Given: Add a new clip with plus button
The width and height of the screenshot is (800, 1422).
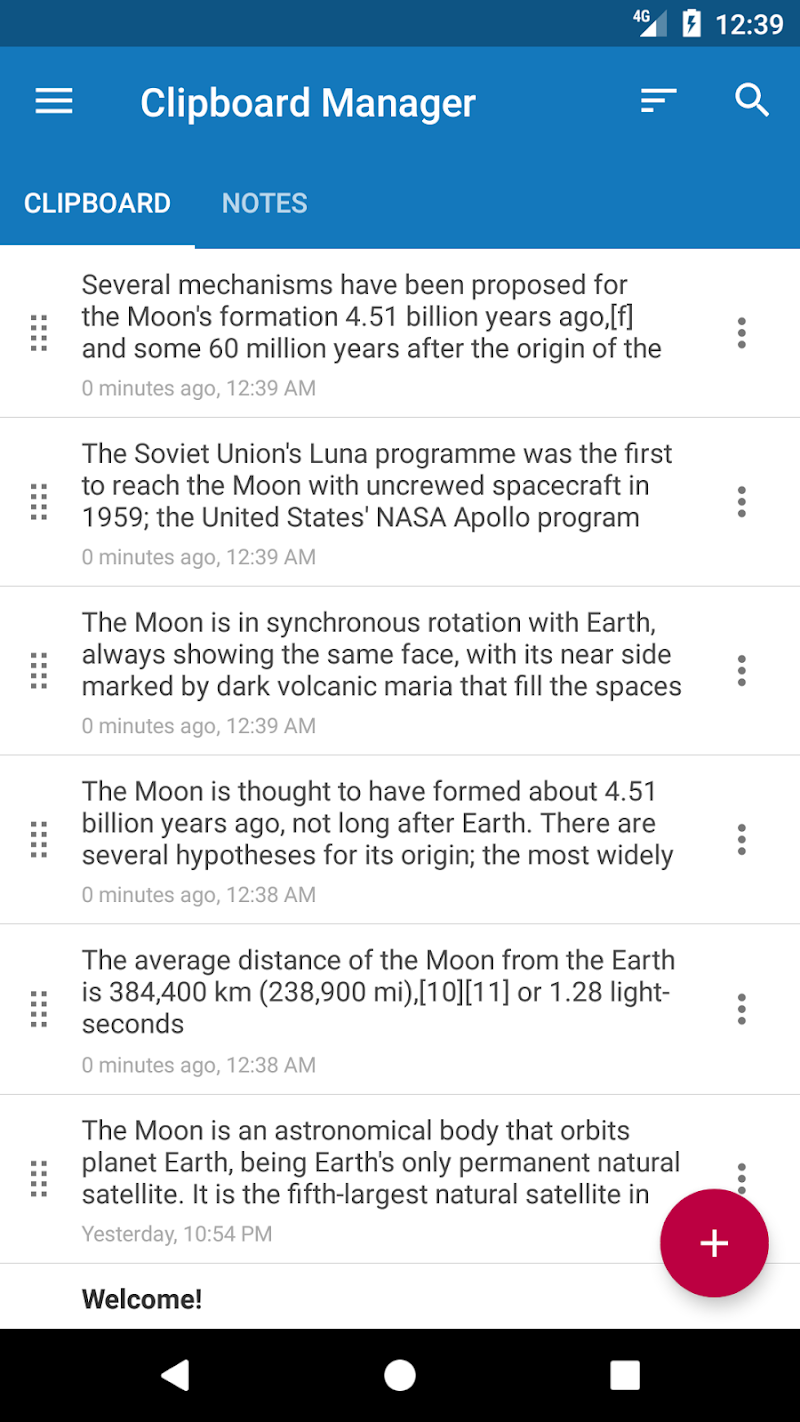Looking at the screenshot, I should pyautogui.click(x=714, y=1243).
